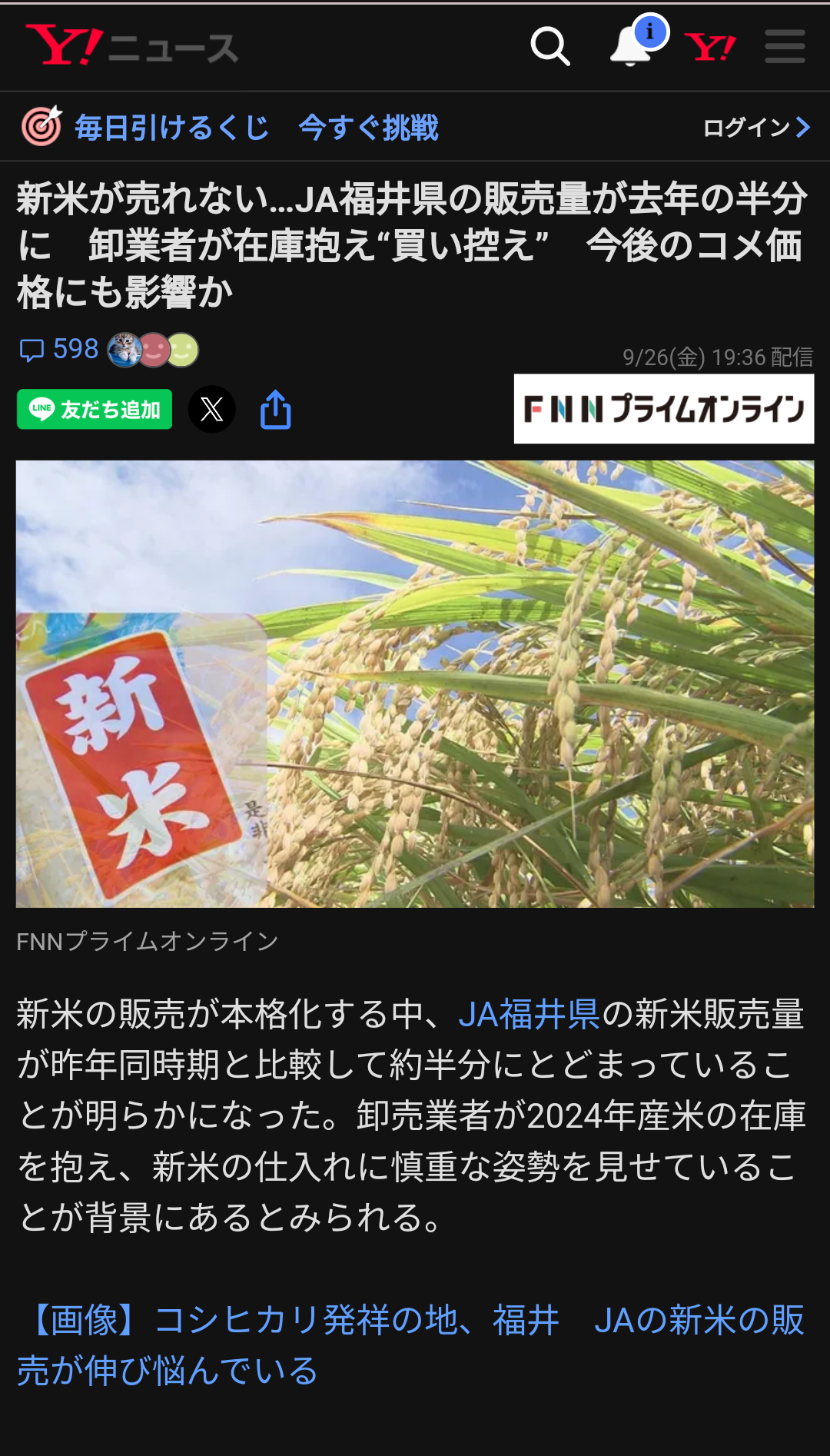Open the notifications bell
Image resolution: width=830 pixels, height=1456 pixels.
point(631,47)
